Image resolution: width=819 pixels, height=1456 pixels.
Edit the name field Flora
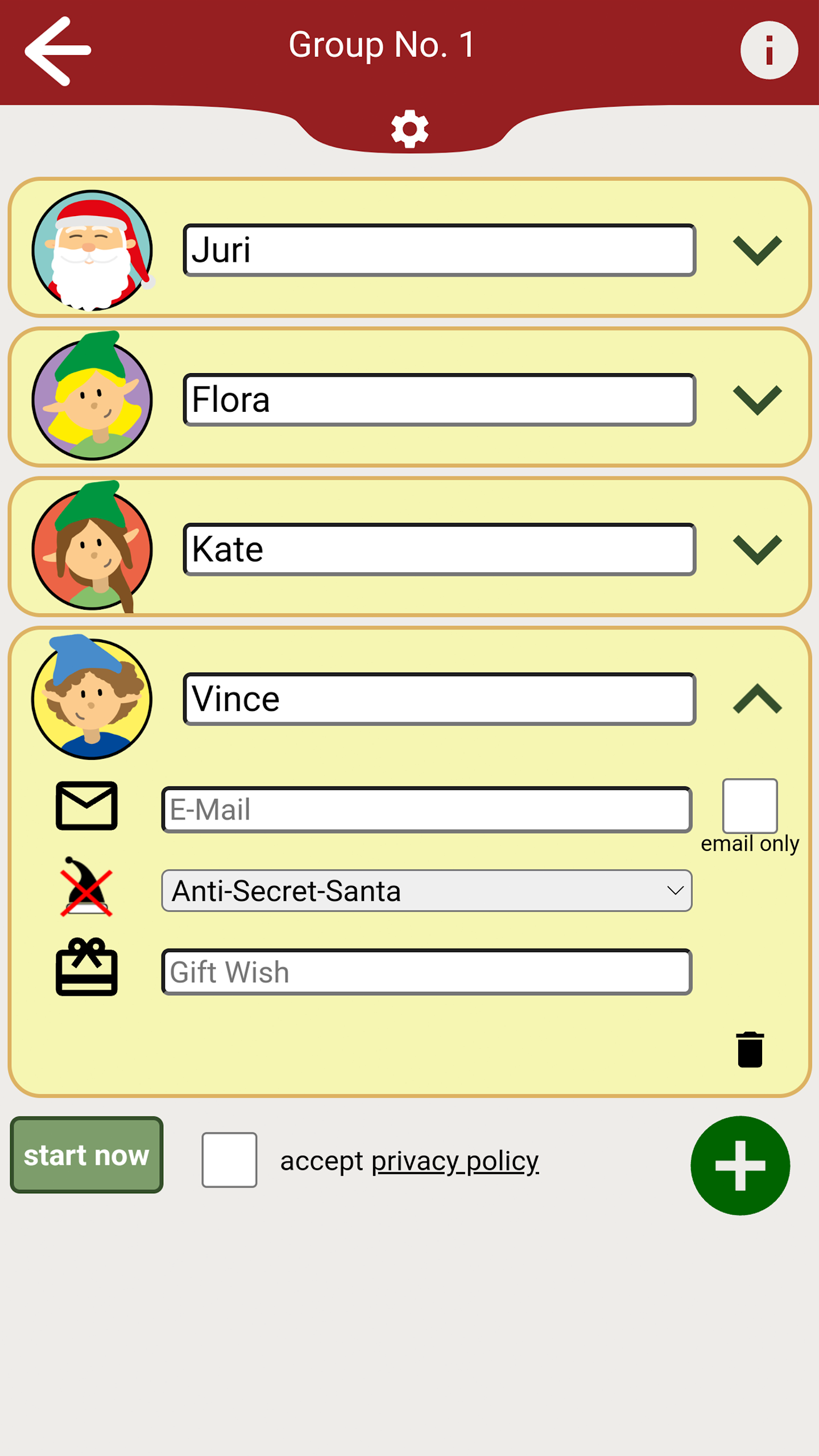click(439, 400)
